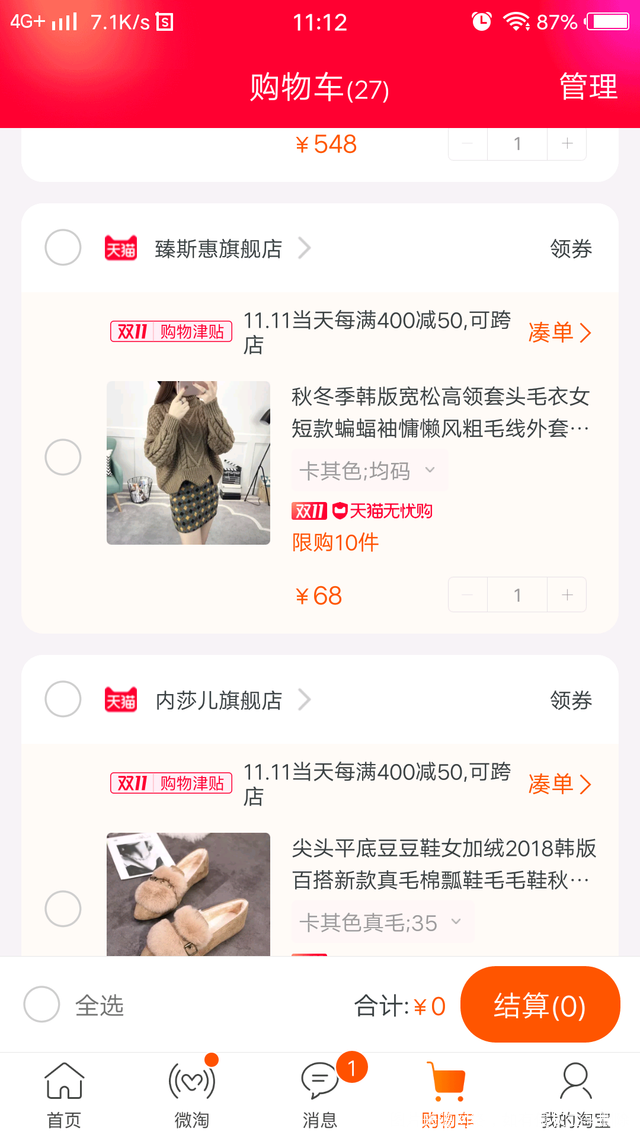Open the 内莎儿旗舰店 store page

218,700
